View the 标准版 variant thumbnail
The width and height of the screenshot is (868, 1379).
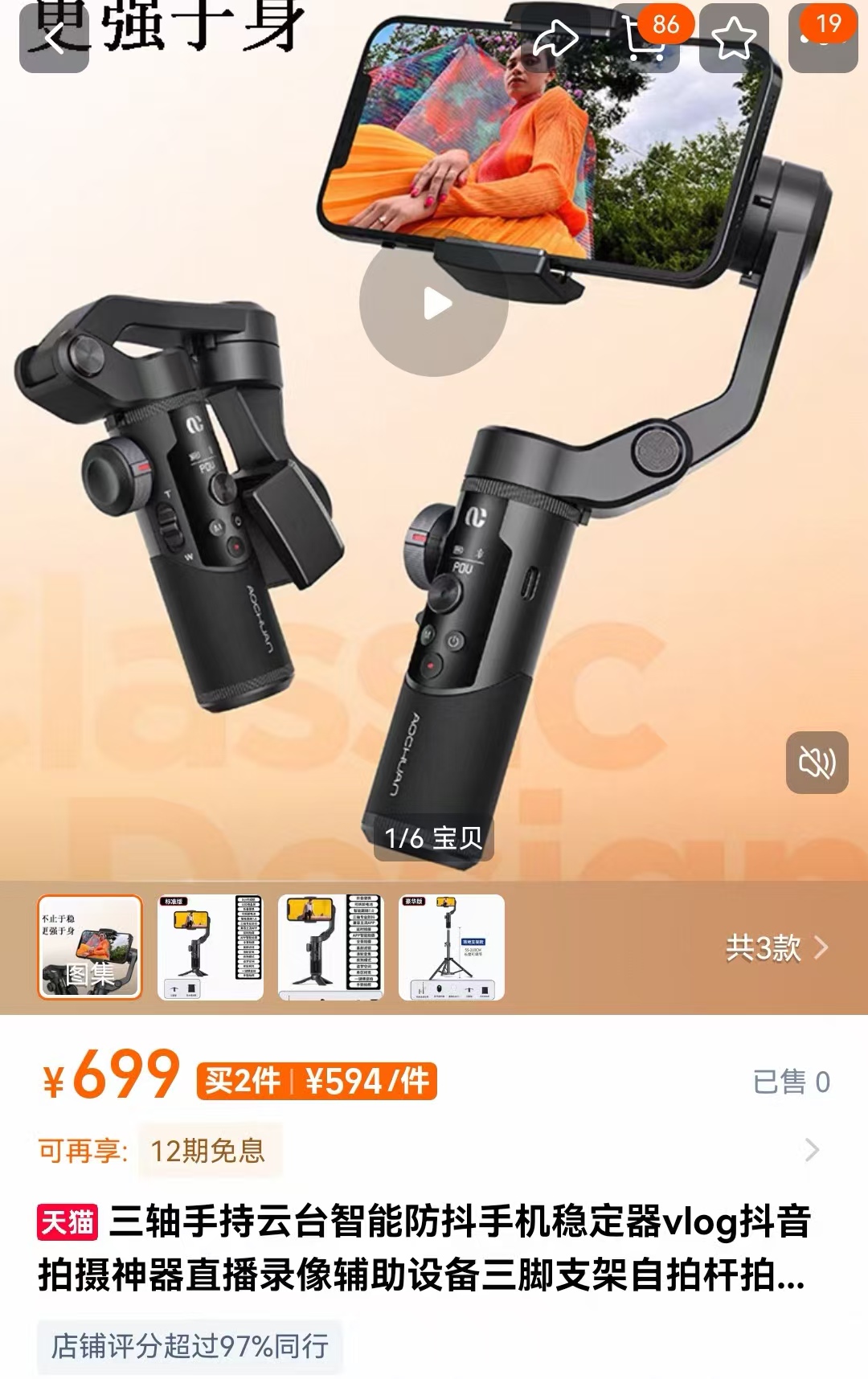(x=211, y=947)
